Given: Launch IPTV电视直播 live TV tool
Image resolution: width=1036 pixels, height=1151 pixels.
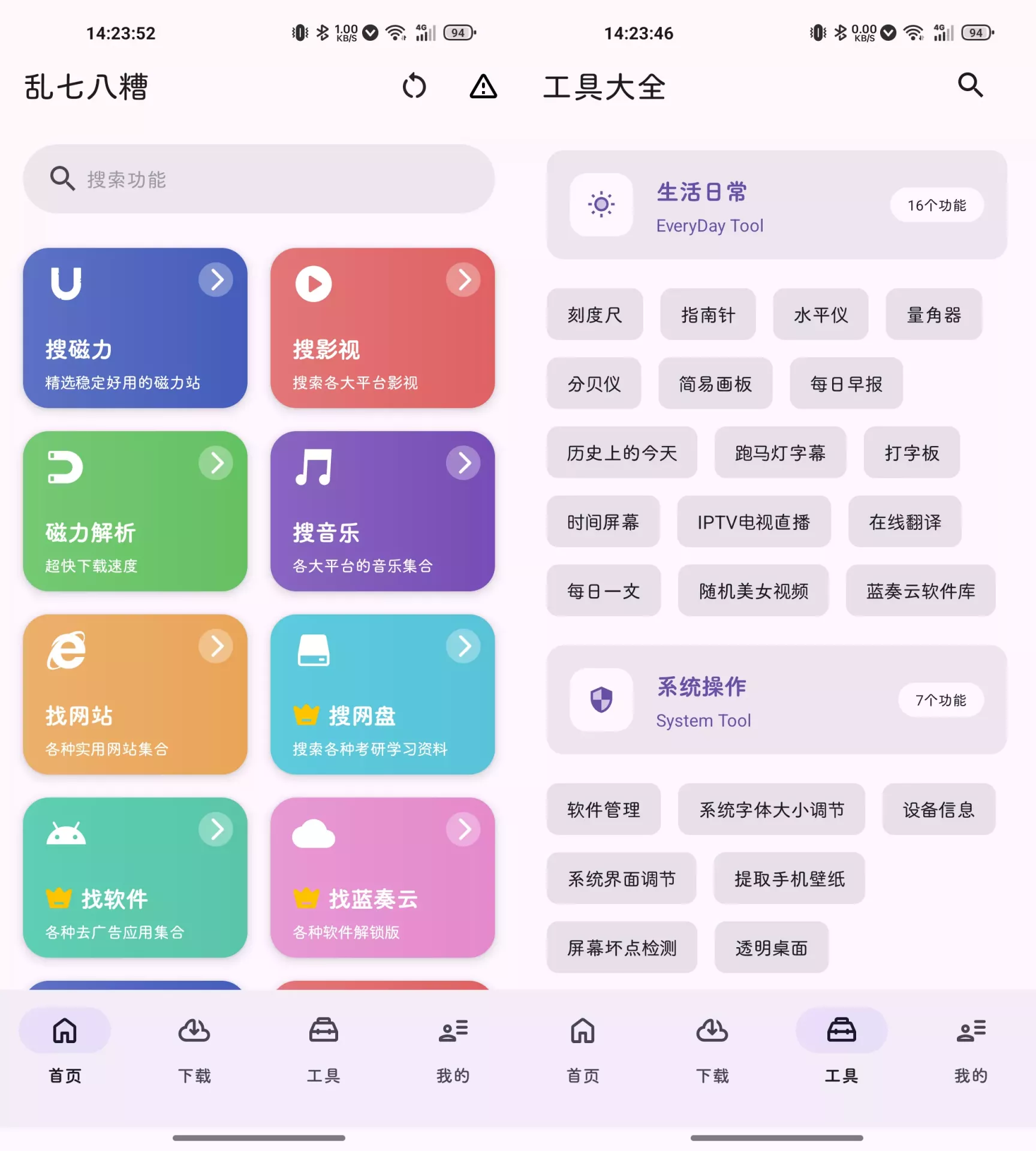Looking at the screenshot, I should coord(754,522).
